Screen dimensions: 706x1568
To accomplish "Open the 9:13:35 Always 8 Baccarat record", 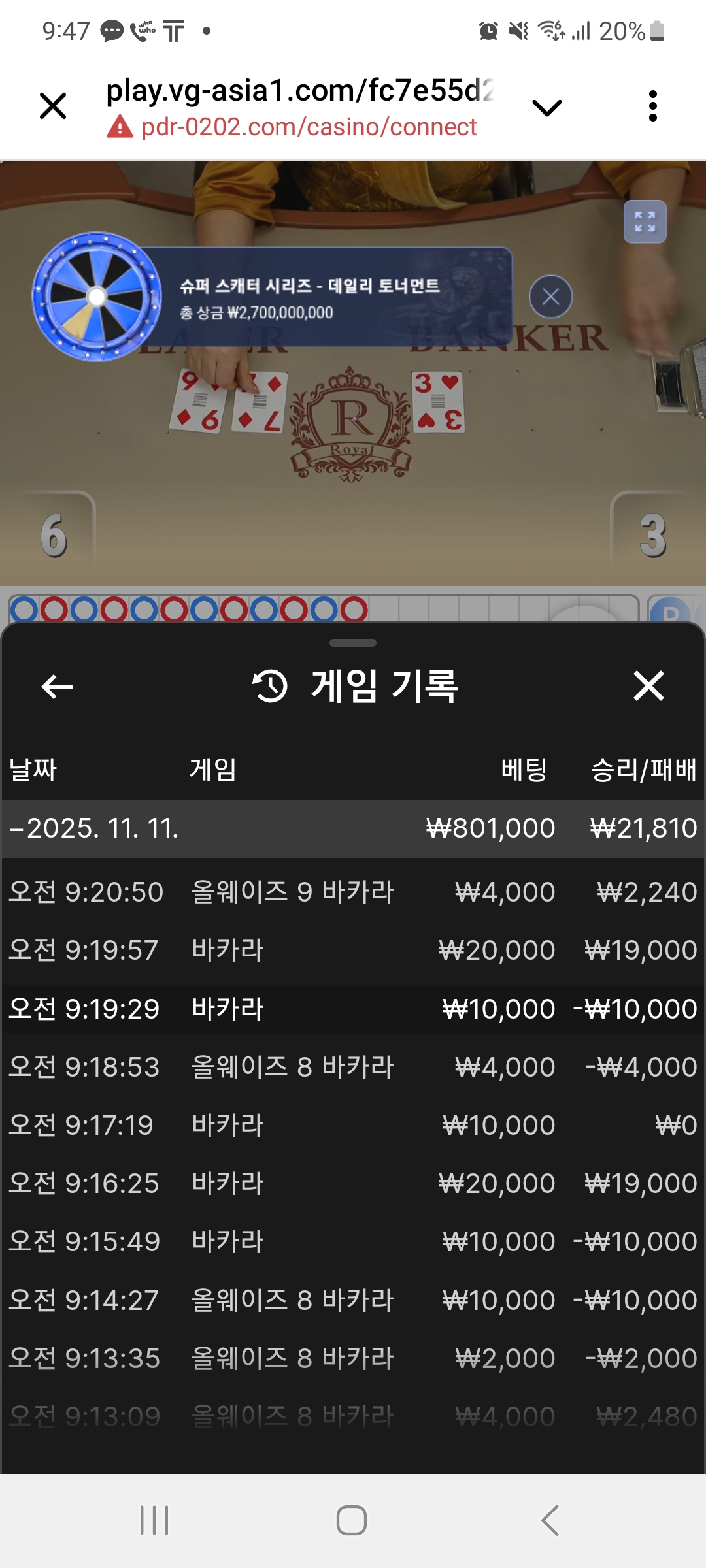I will [x=353, y=1358].
